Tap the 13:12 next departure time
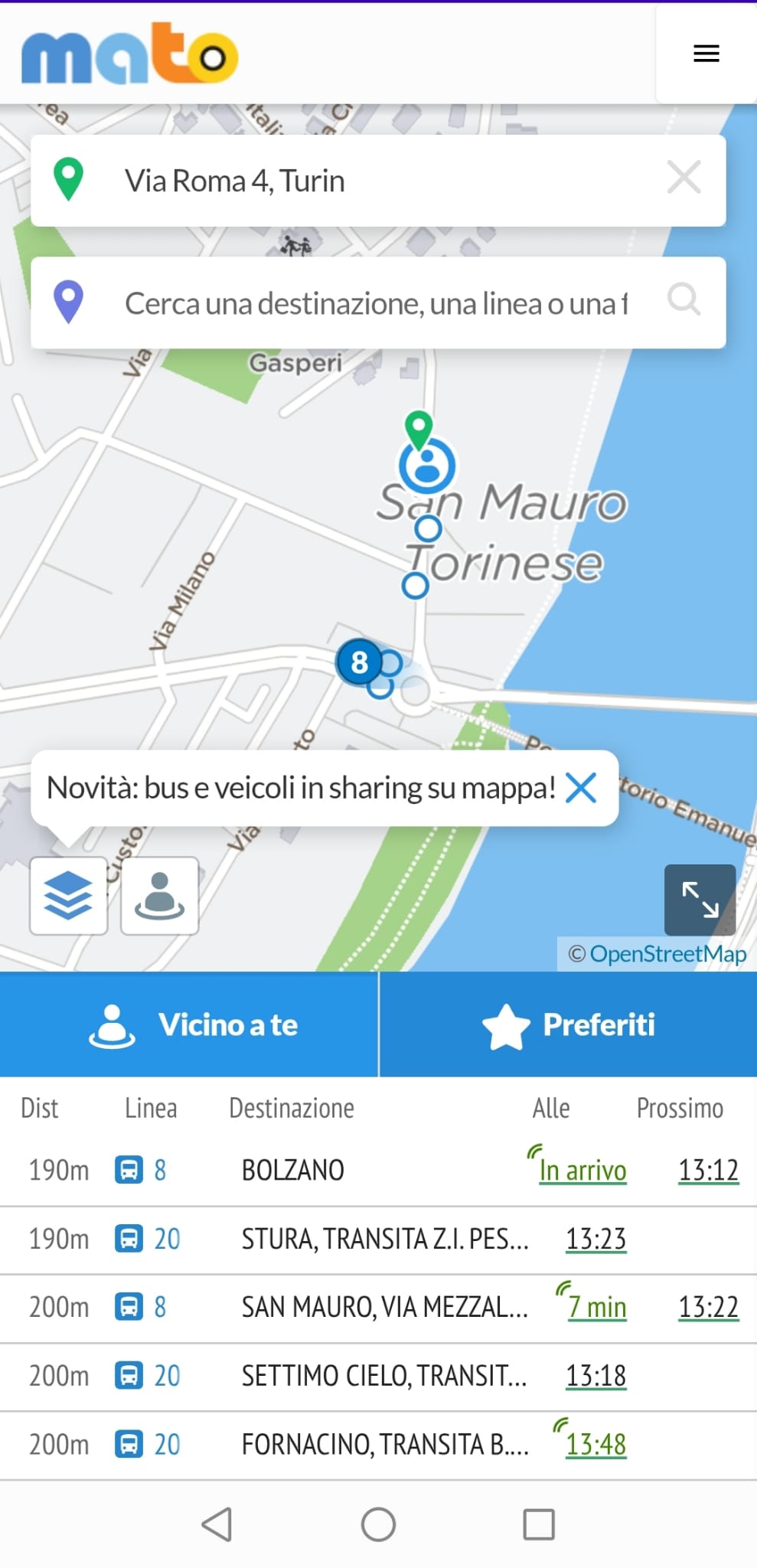Screen dimensions: 757x1568 (708, 1171)
